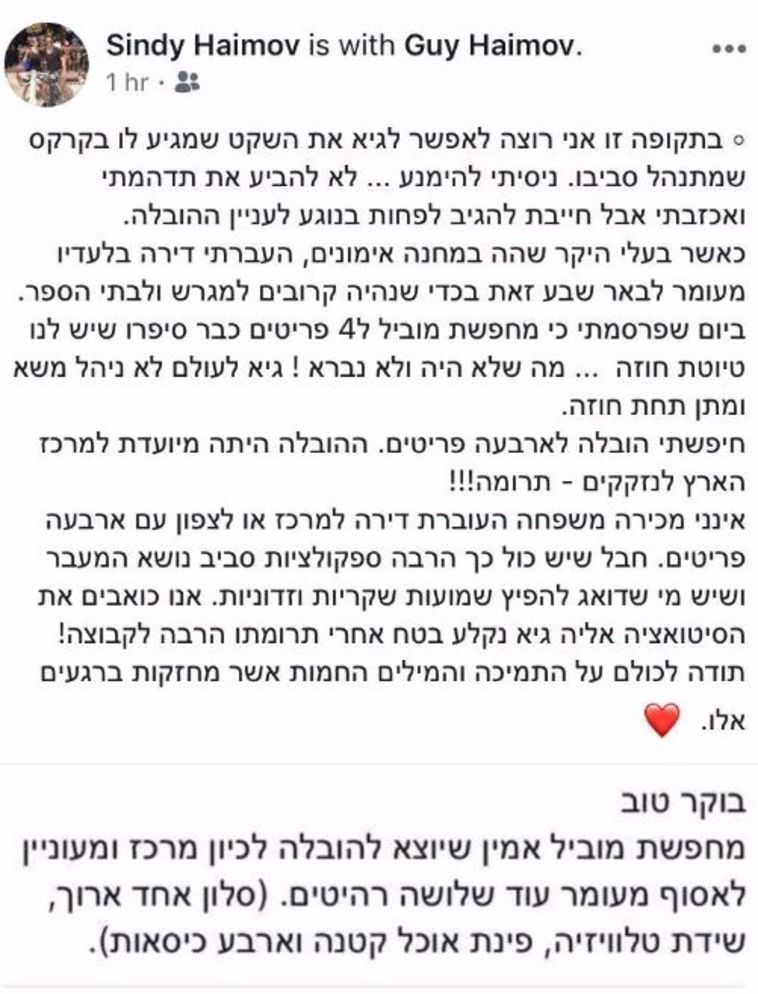Open Sindy Haimov's profile picture
Screen dimensions: 758x994
click(46, 64)
